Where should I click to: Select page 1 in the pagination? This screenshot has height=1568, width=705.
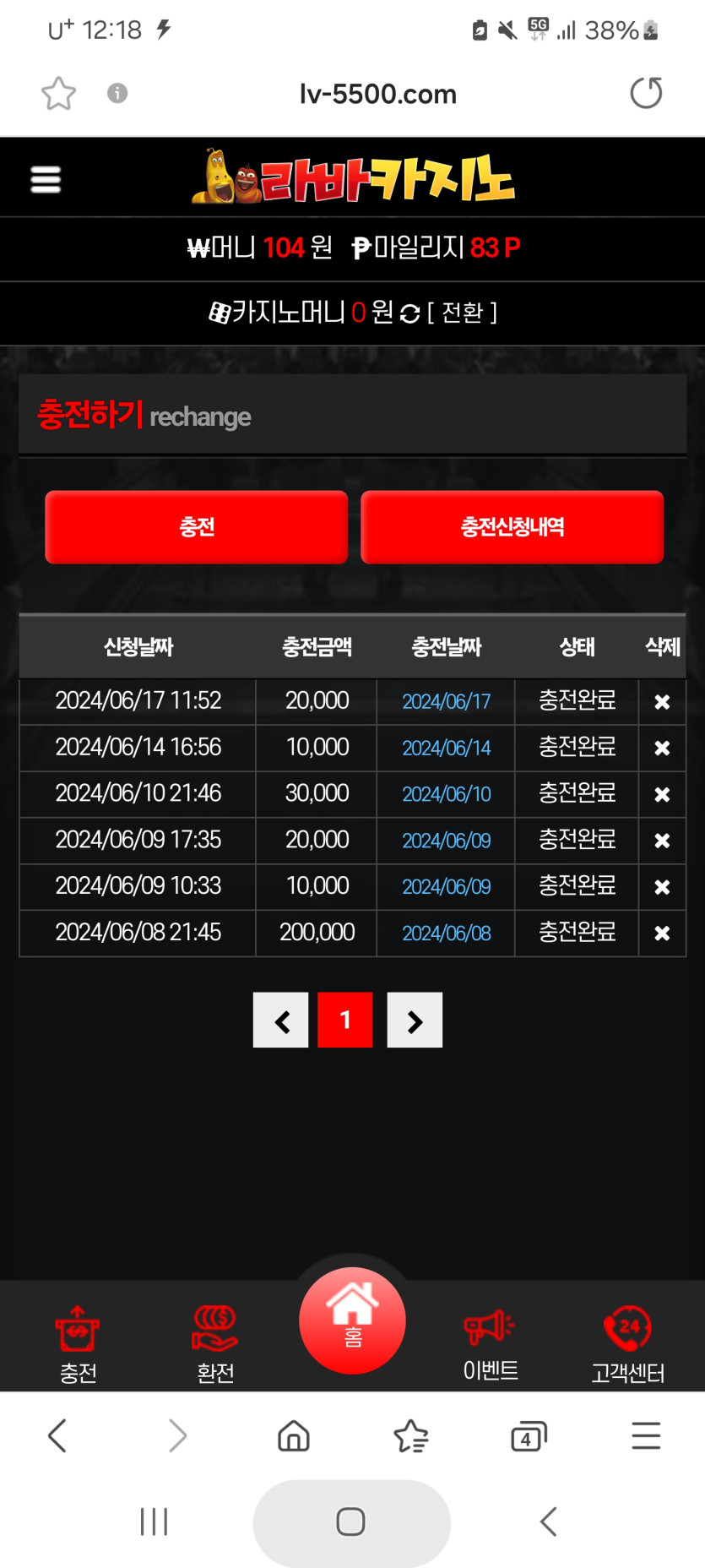pos(344,1021)
